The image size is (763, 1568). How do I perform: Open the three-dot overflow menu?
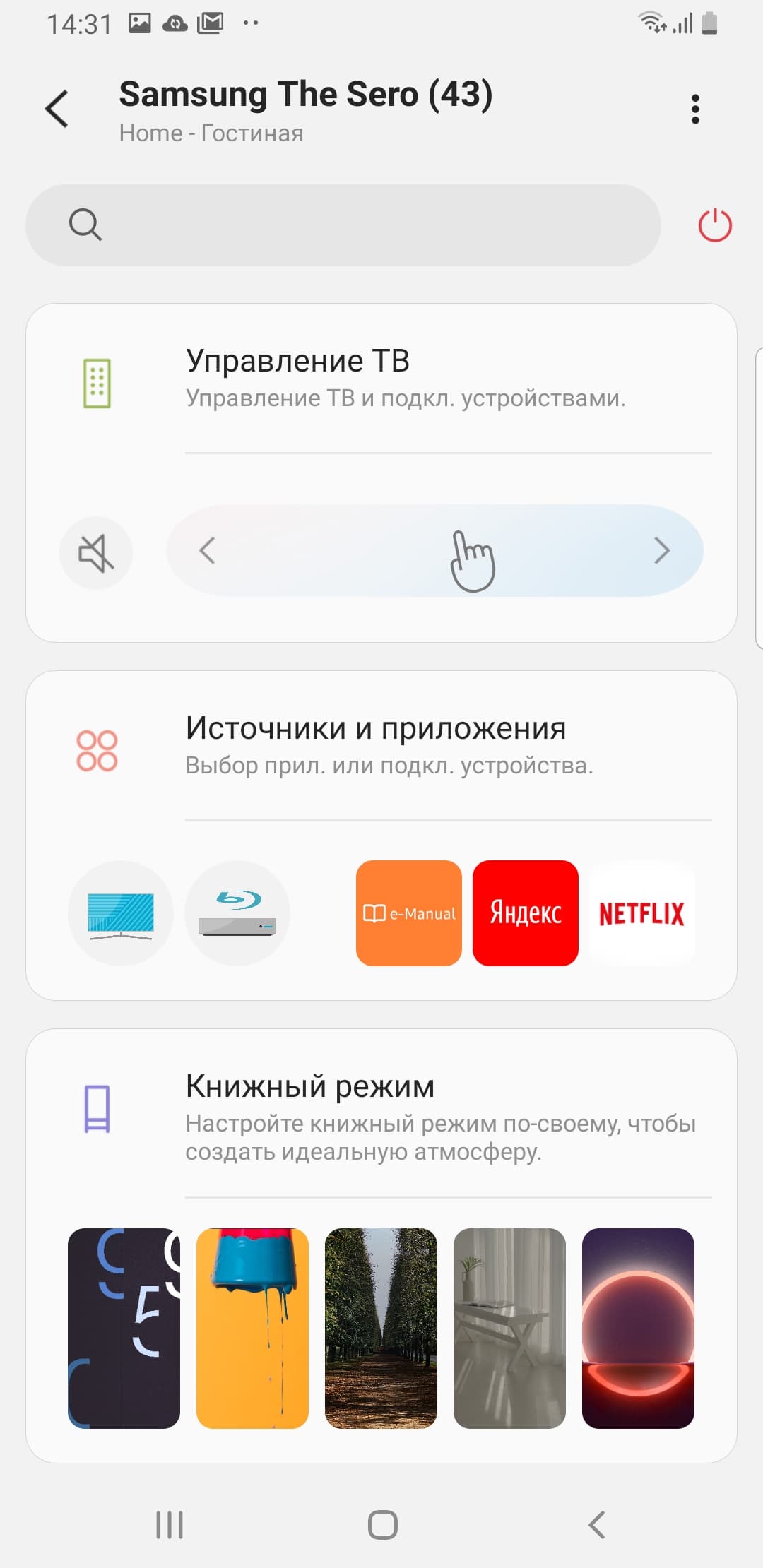[695, 109]
